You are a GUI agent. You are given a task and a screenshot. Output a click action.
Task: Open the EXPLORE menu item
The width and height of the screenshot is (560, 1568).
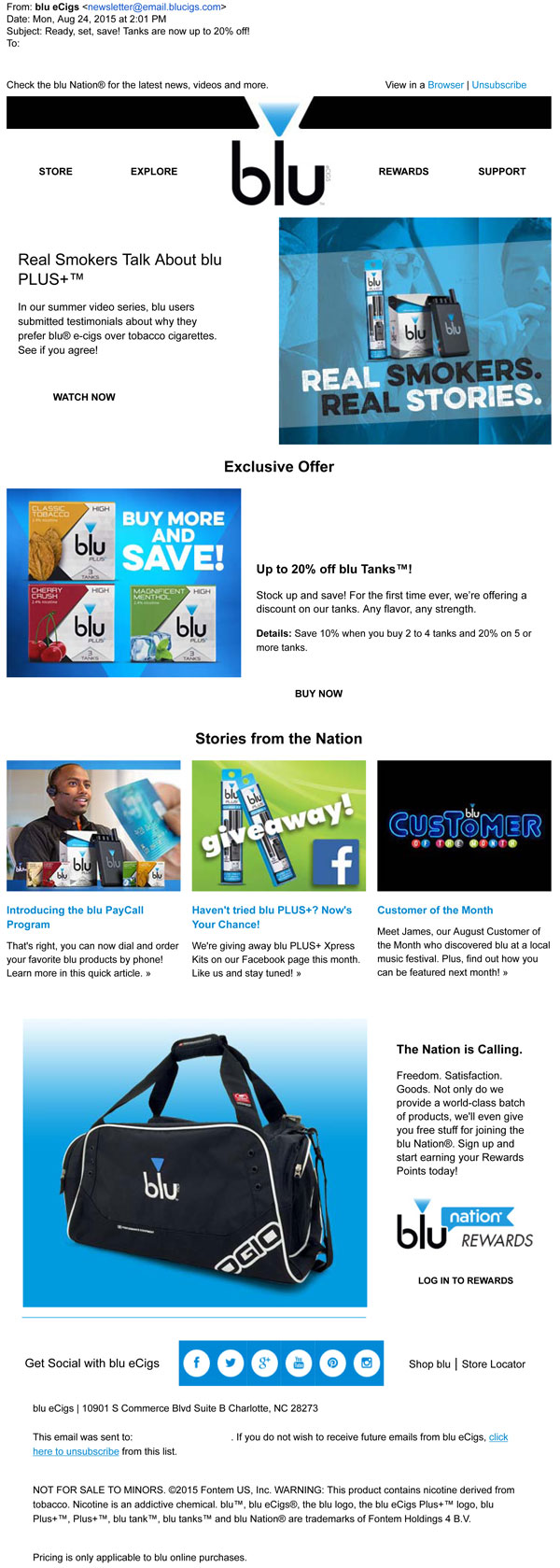[154, 172]
